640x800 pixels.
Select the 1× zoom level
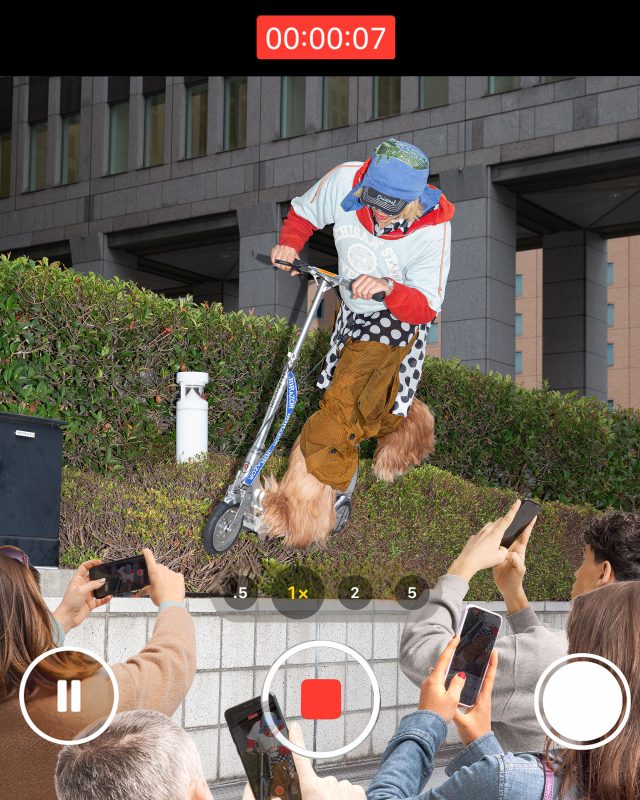pyautogui.click(x=298, y=593)
